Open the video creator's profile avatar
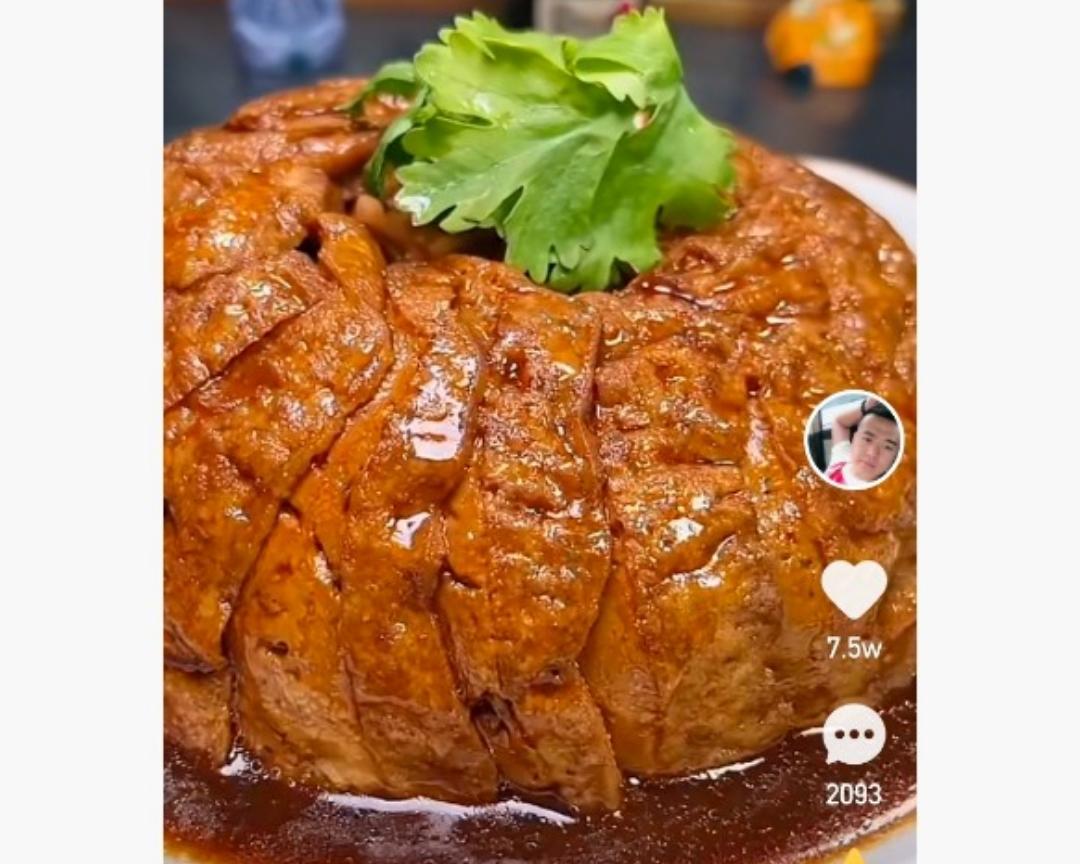This screenshot has width=1080, height=864. (854, 440)
